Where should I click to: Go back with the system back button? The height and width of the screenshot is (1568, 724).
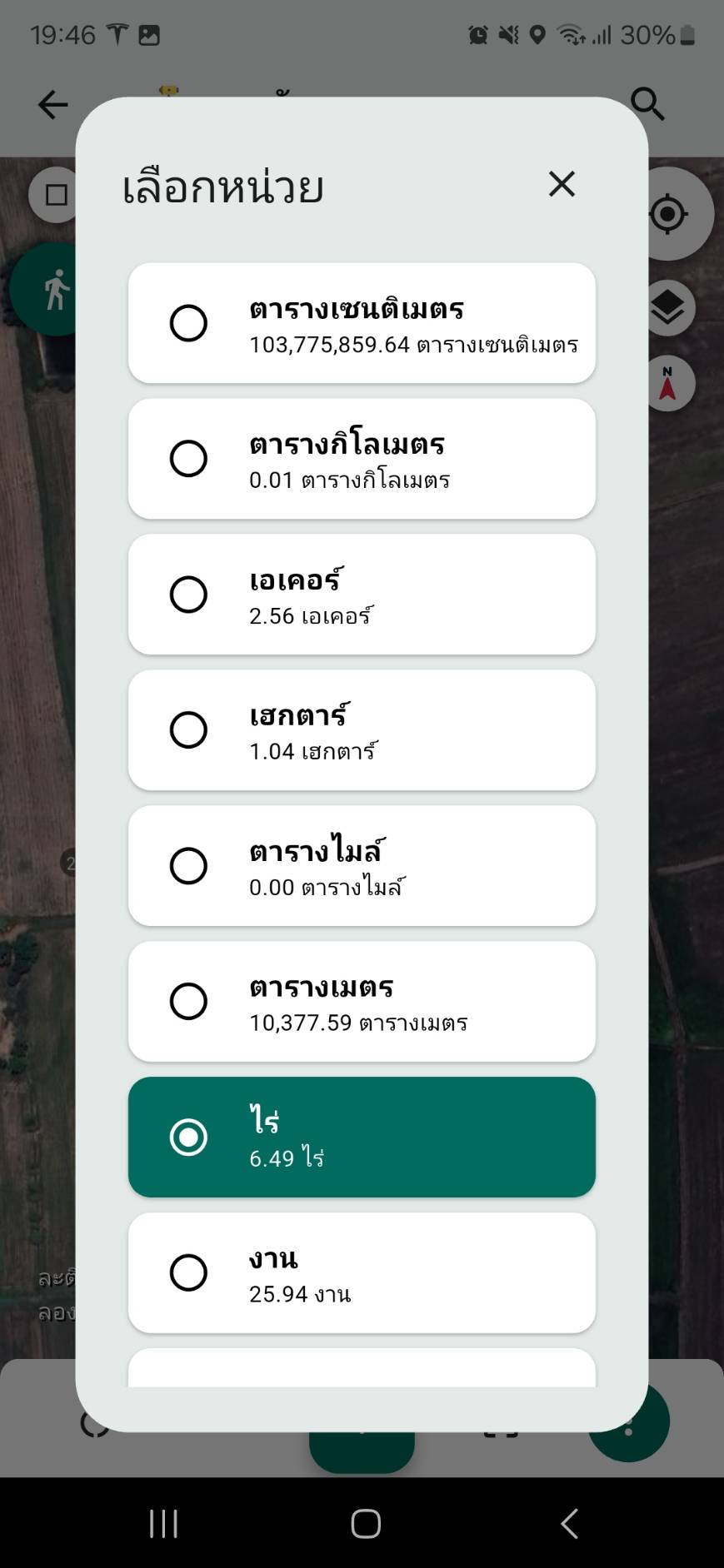tap(570, 1524)
